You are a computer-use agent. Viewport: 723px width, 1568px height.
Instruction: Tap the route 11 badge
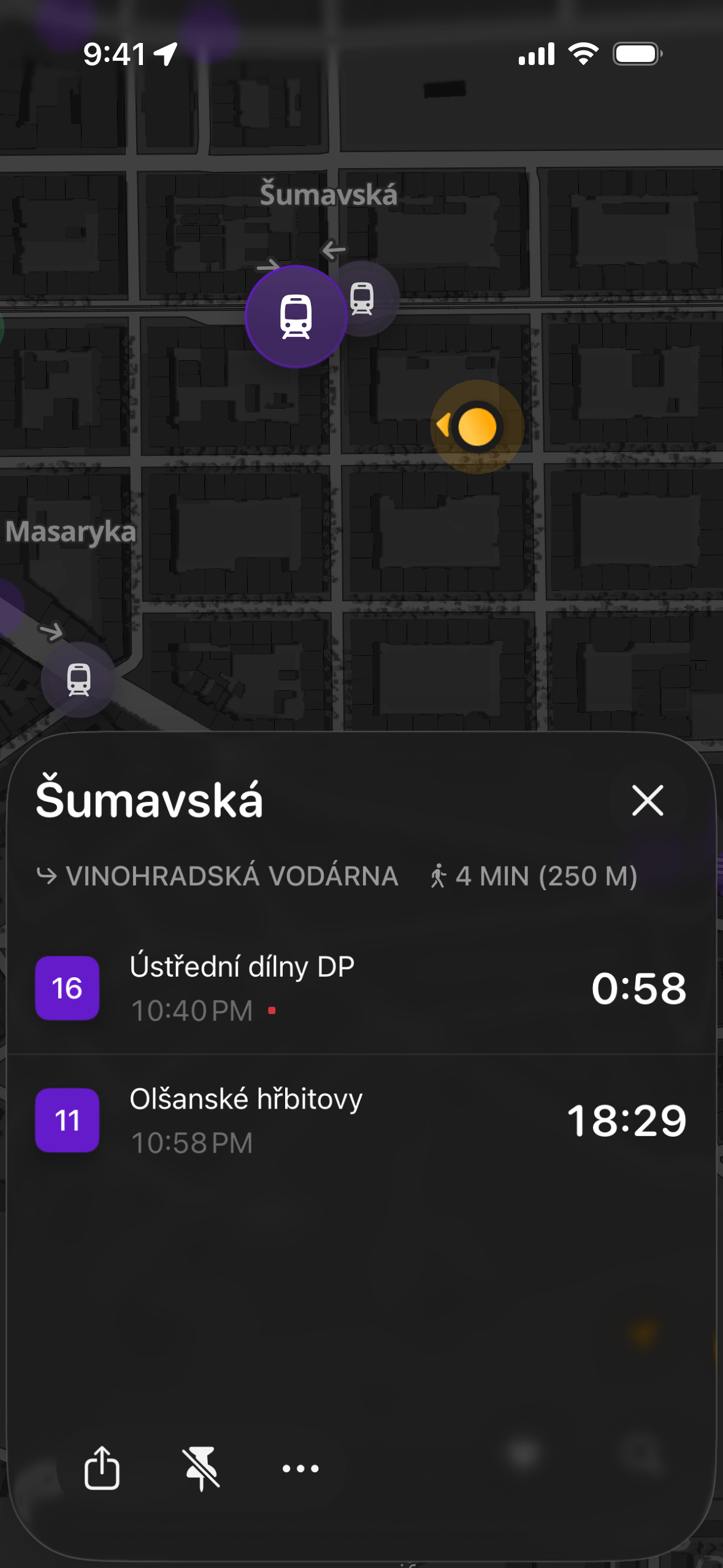click(67, 1120)
